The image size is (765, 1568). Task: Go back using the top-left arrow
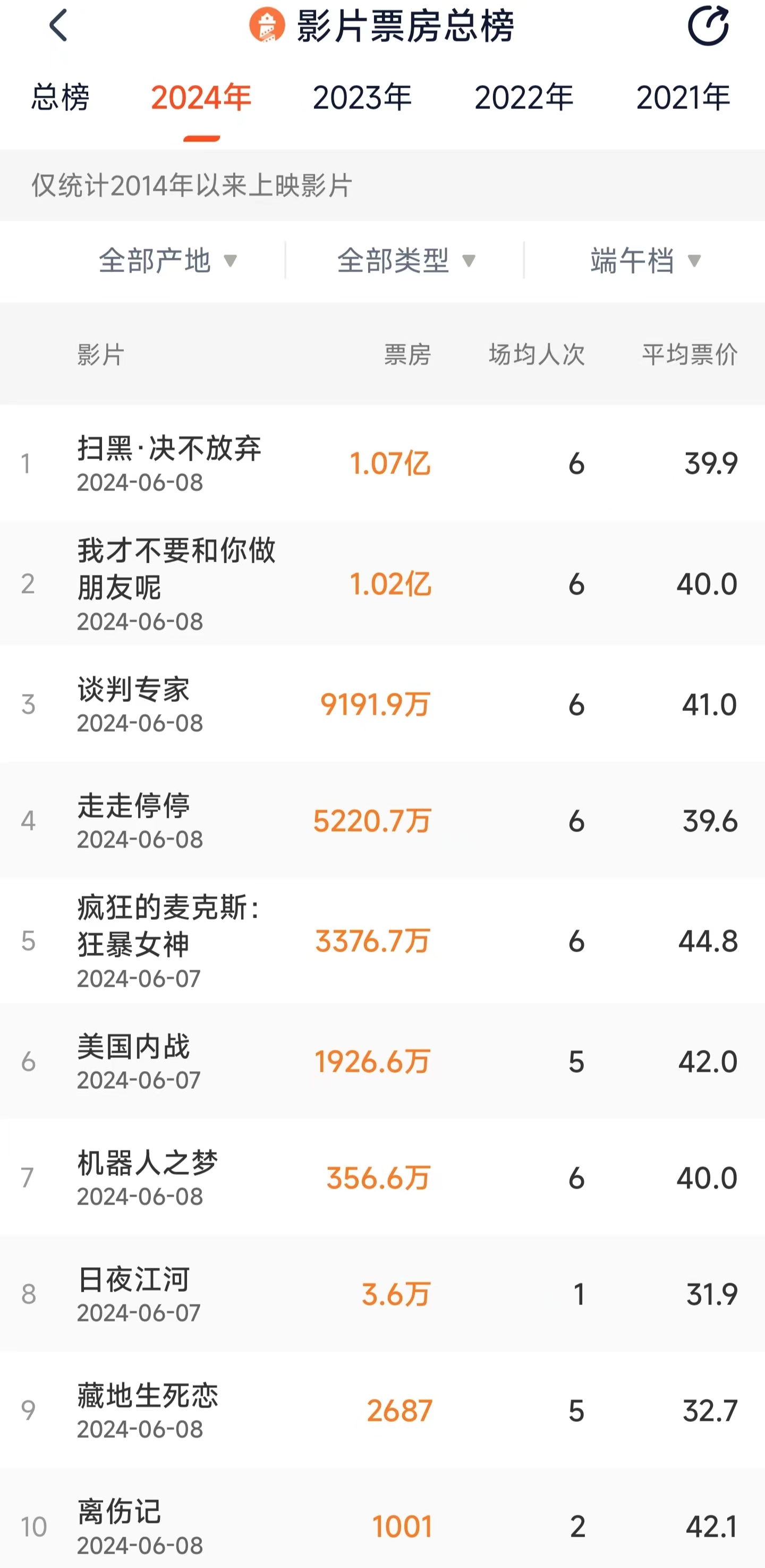(58, 26)
